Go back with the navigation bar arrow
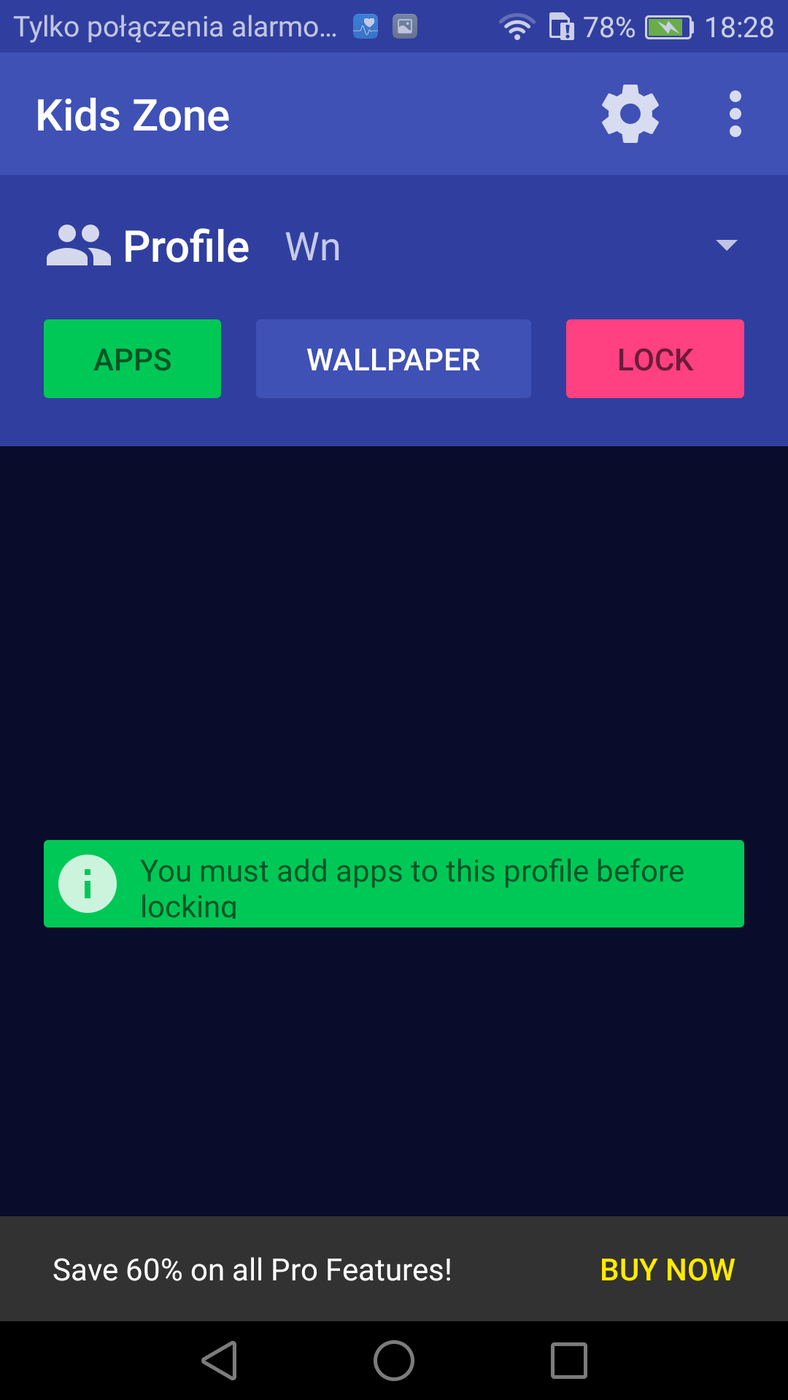The image size is (788, 1400). click(219, 1360)
